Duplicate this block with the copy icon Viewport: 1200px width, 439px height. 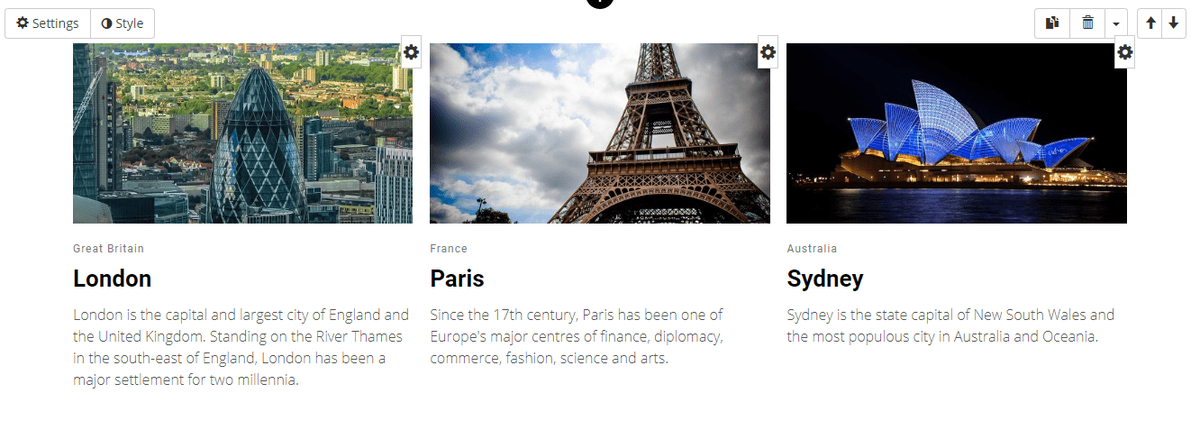pyautogui.click(x=1052, y=23)
